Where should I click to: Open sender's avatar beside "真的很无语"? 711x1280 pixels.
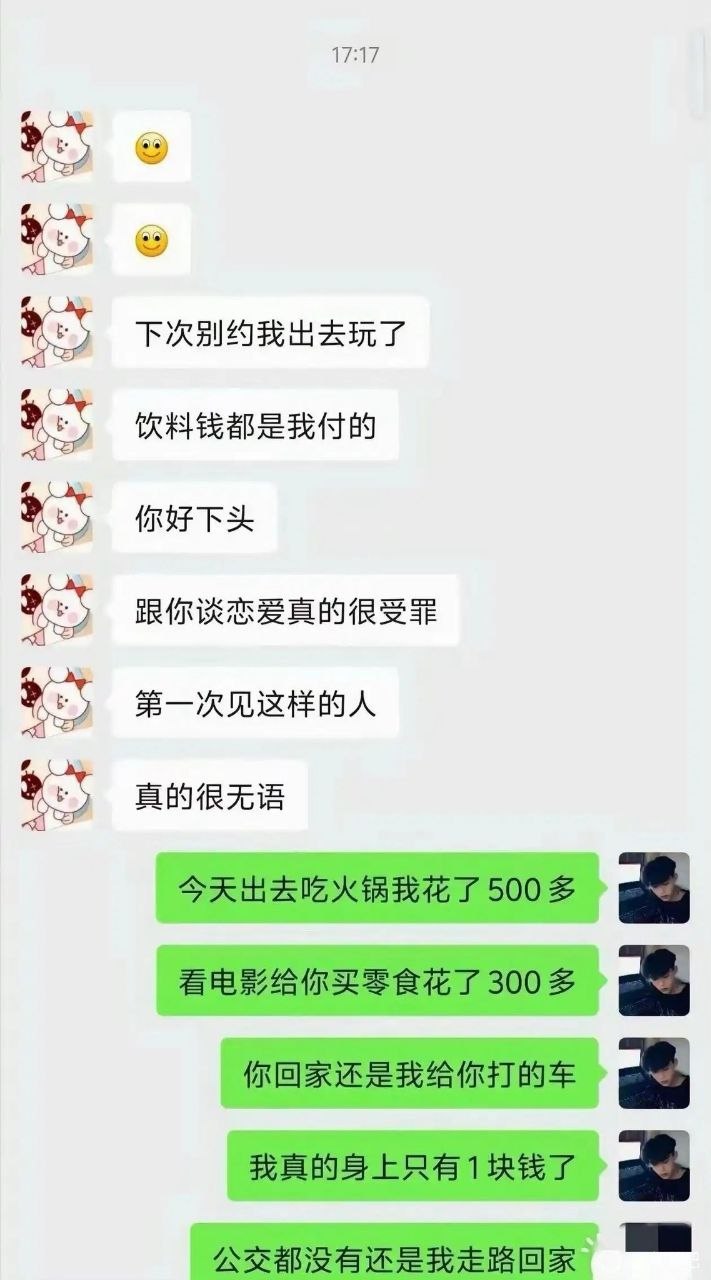coord(57,795)
